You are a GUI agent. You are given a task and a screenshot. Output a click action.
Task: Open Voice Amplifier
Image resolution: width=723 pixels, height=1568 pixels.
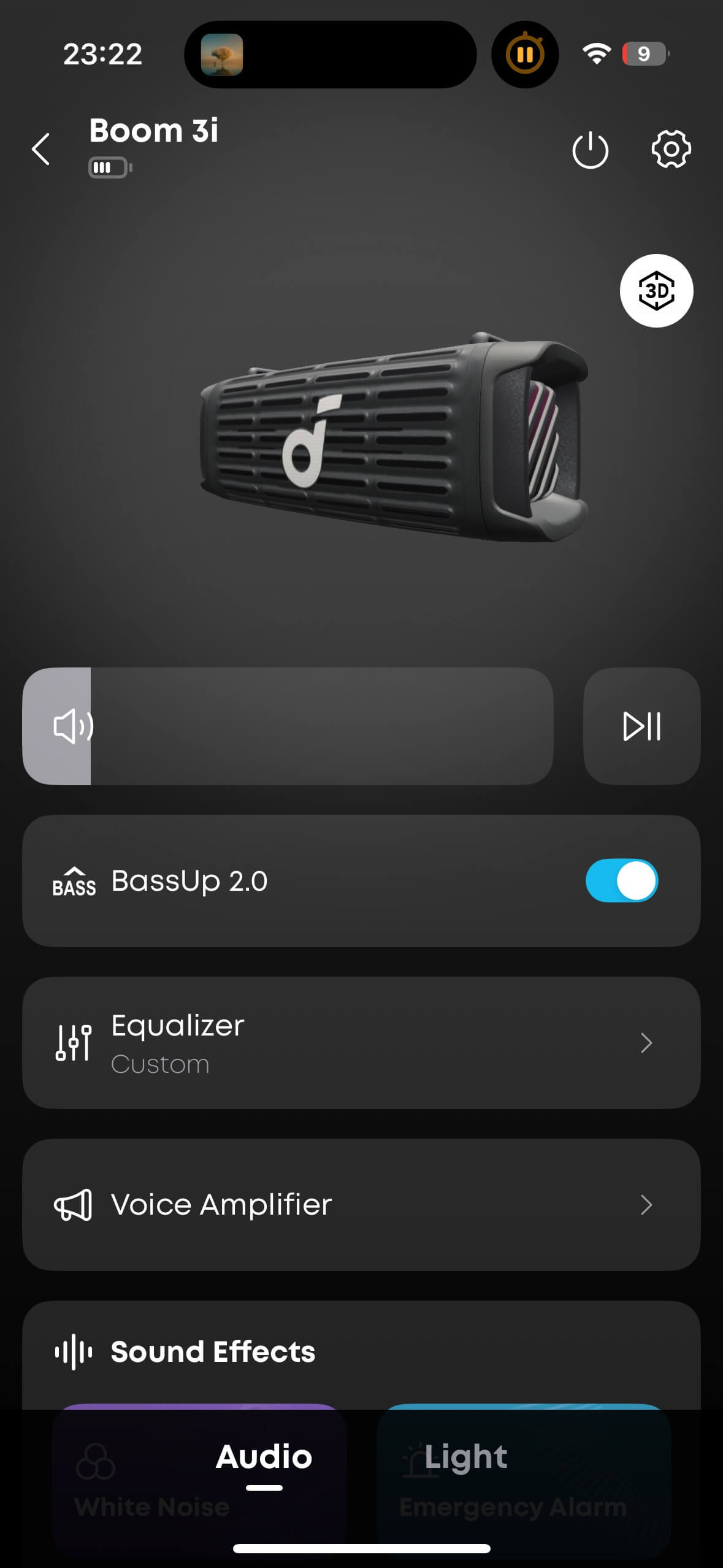point(361,1204)
